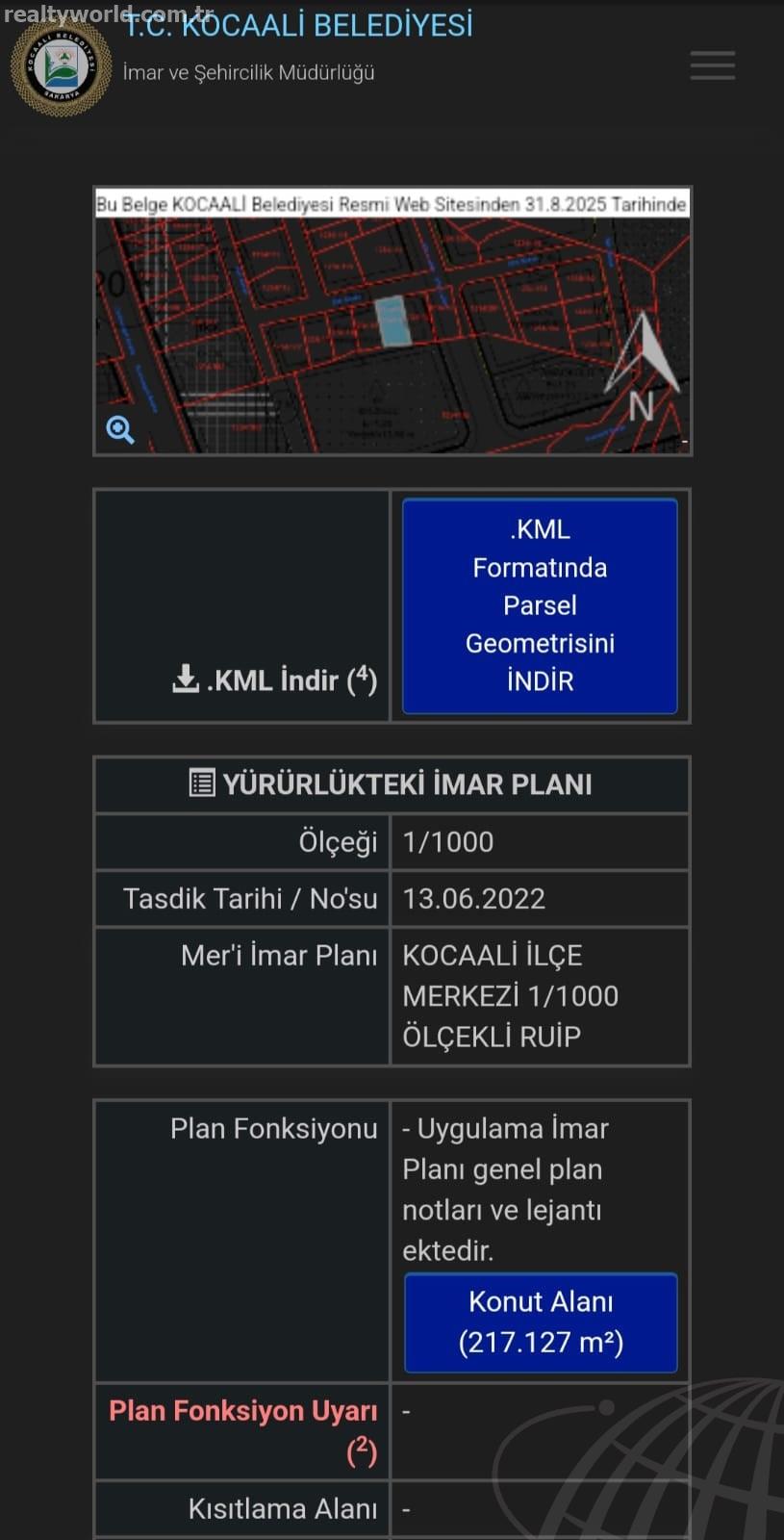Open the Konut Alanı plan function button
This screenshot has width=784, height=1540.
coord(541,1322)
